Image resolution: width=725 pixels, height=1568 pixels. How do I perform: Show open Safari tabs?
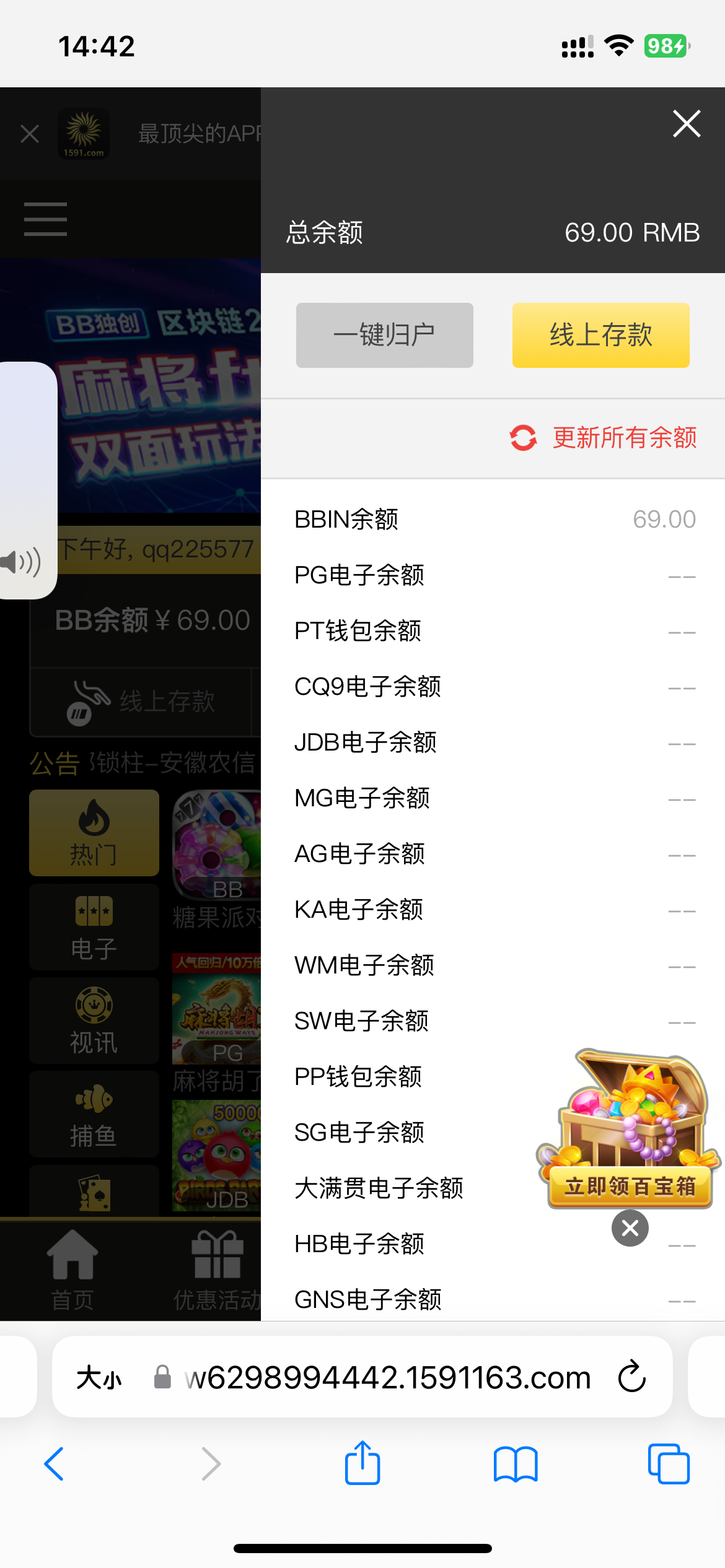[668, 1464]
